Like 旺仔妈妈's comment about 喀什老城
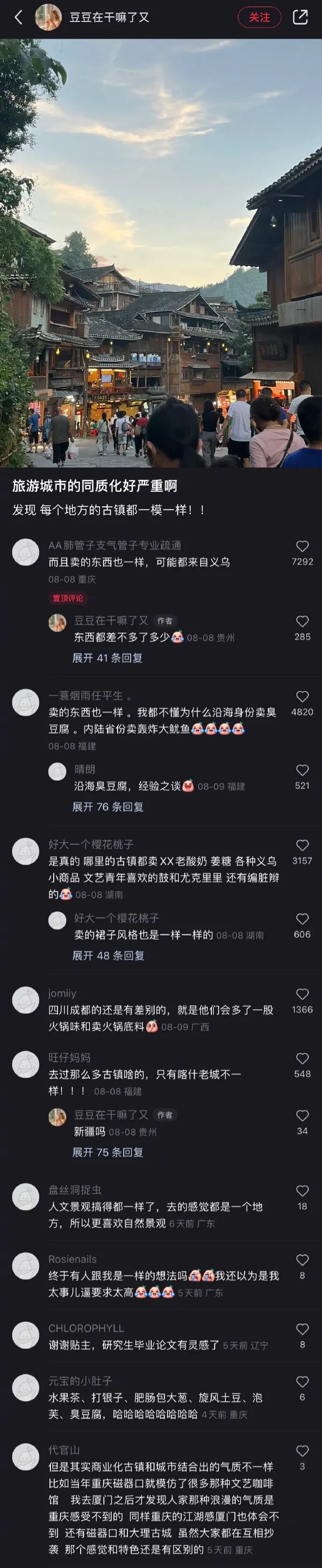 coord(302,1059)
